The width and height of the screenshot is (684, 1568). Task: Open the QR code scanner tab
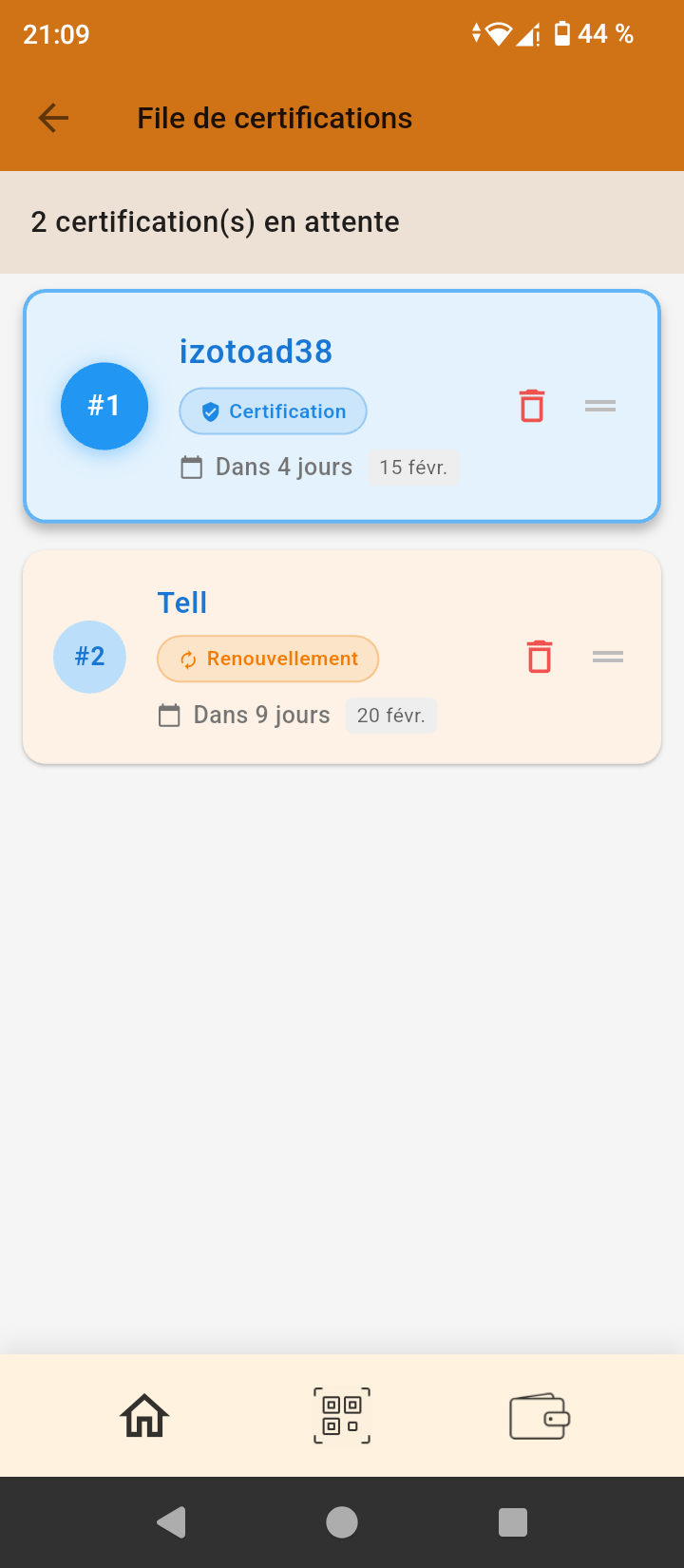coord(342,1416)
